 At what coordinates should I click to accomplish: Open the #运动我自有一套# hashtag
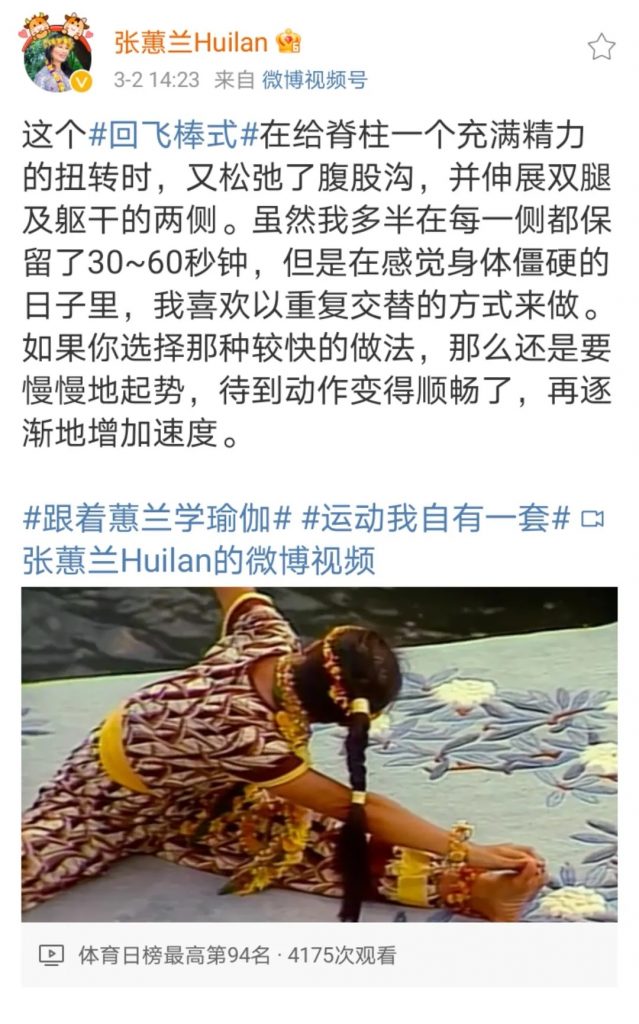click(x=436, y=518)
